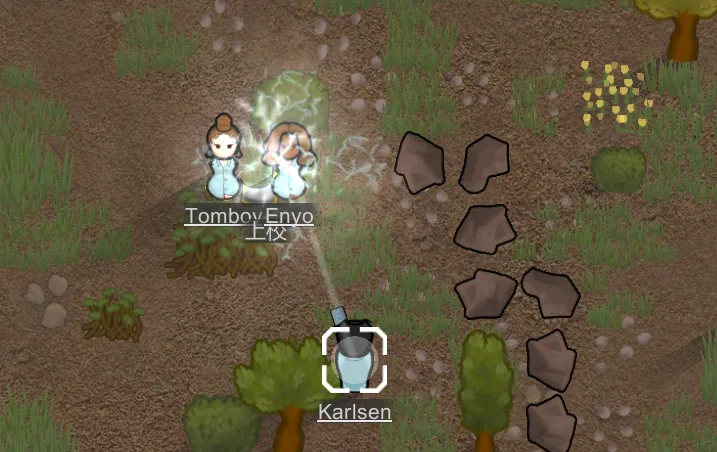The height and width of the screenshot is (452, 717).
Task: Select the colonist named Tomboy
Action: point(223,164)
